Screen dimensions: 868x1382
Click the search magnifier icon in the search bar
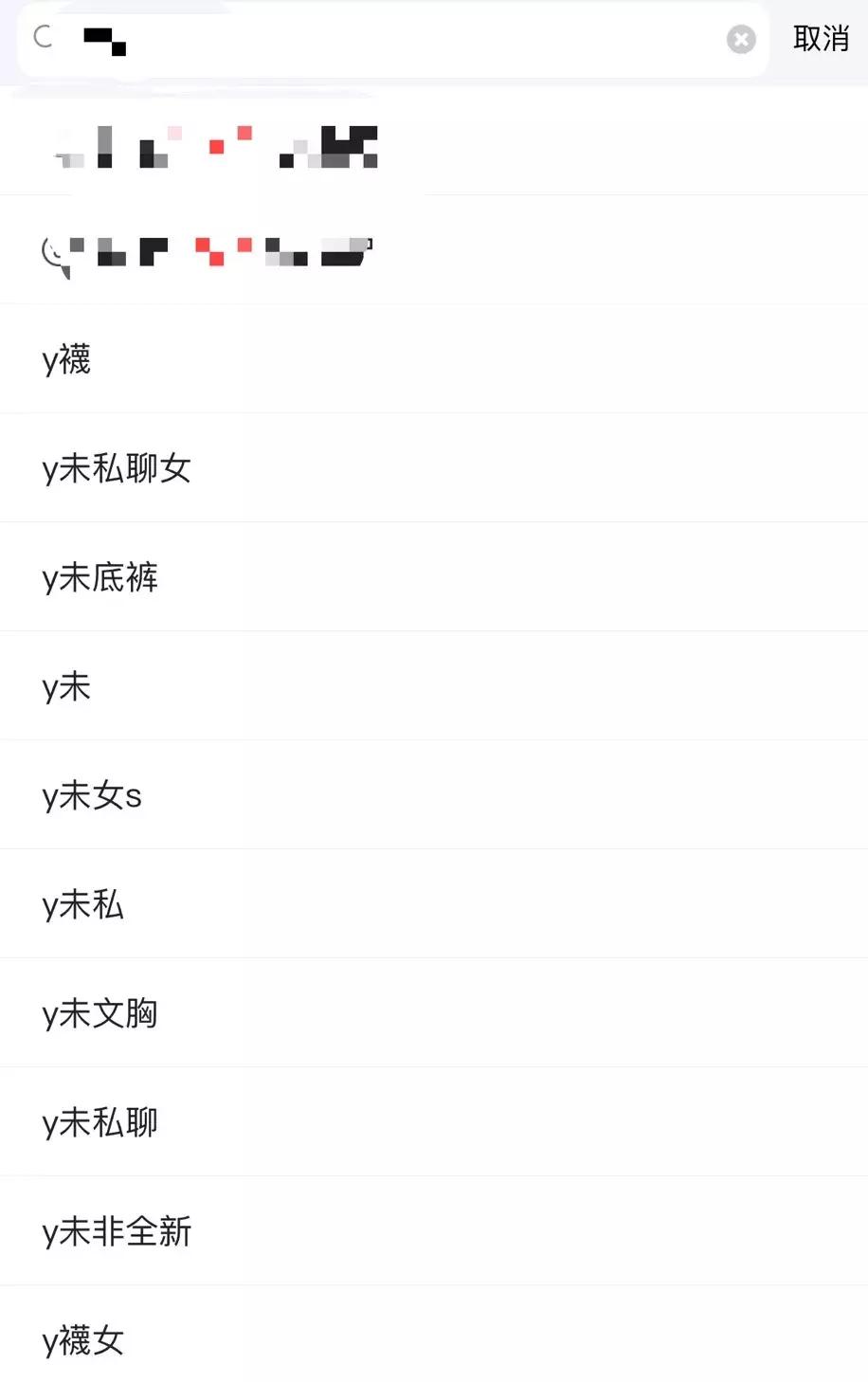(x=42, y=39)
